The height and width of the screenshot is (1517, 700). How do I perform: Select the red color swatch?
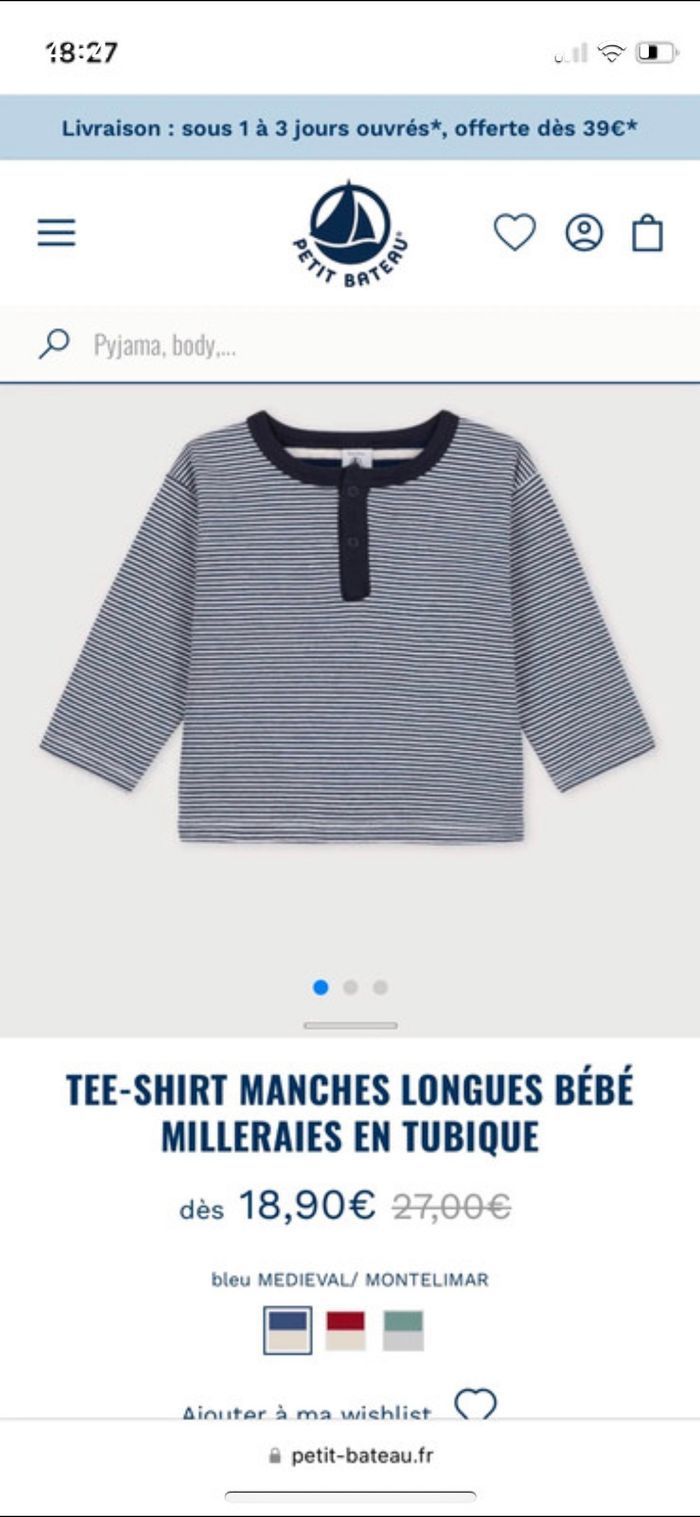346,1330
